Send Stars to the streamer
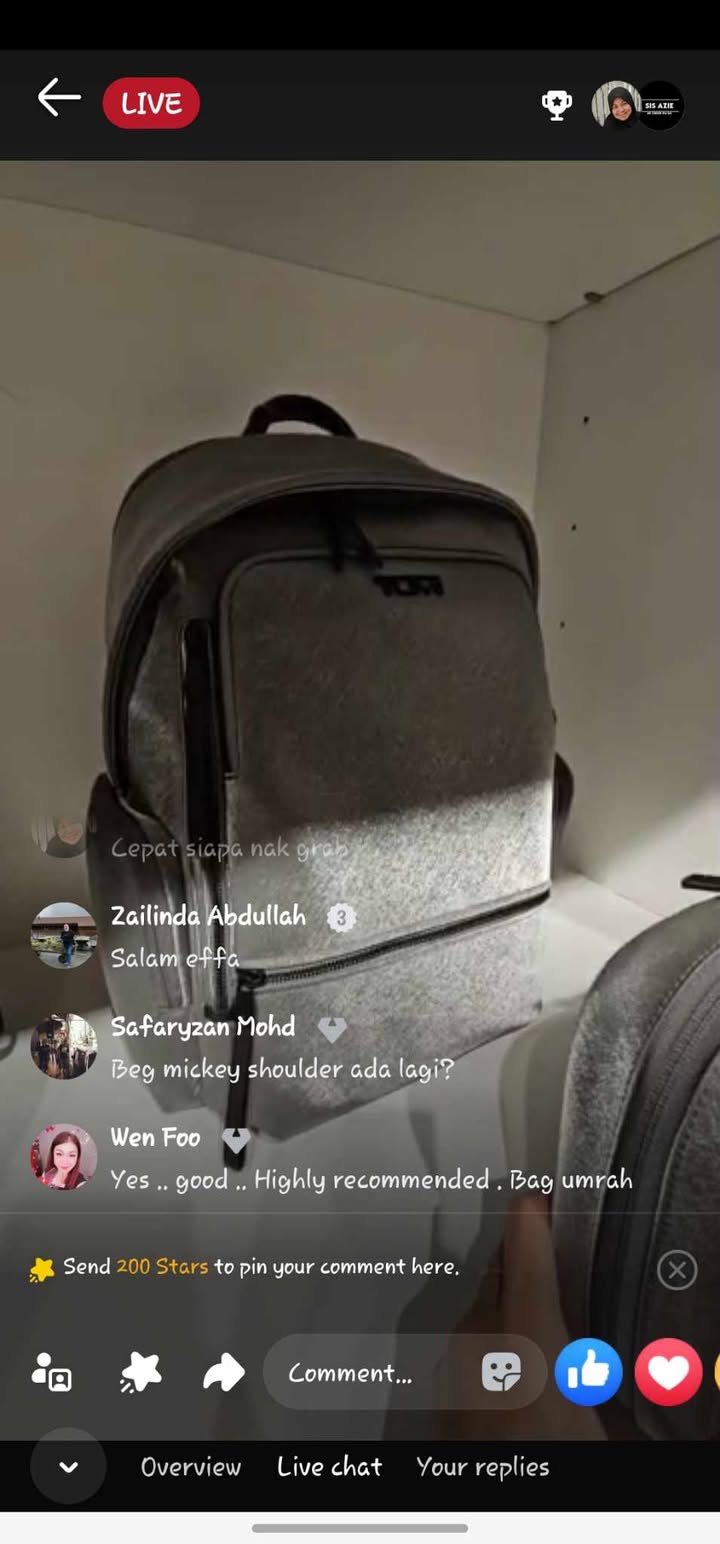 click(x=140, y=1373)
